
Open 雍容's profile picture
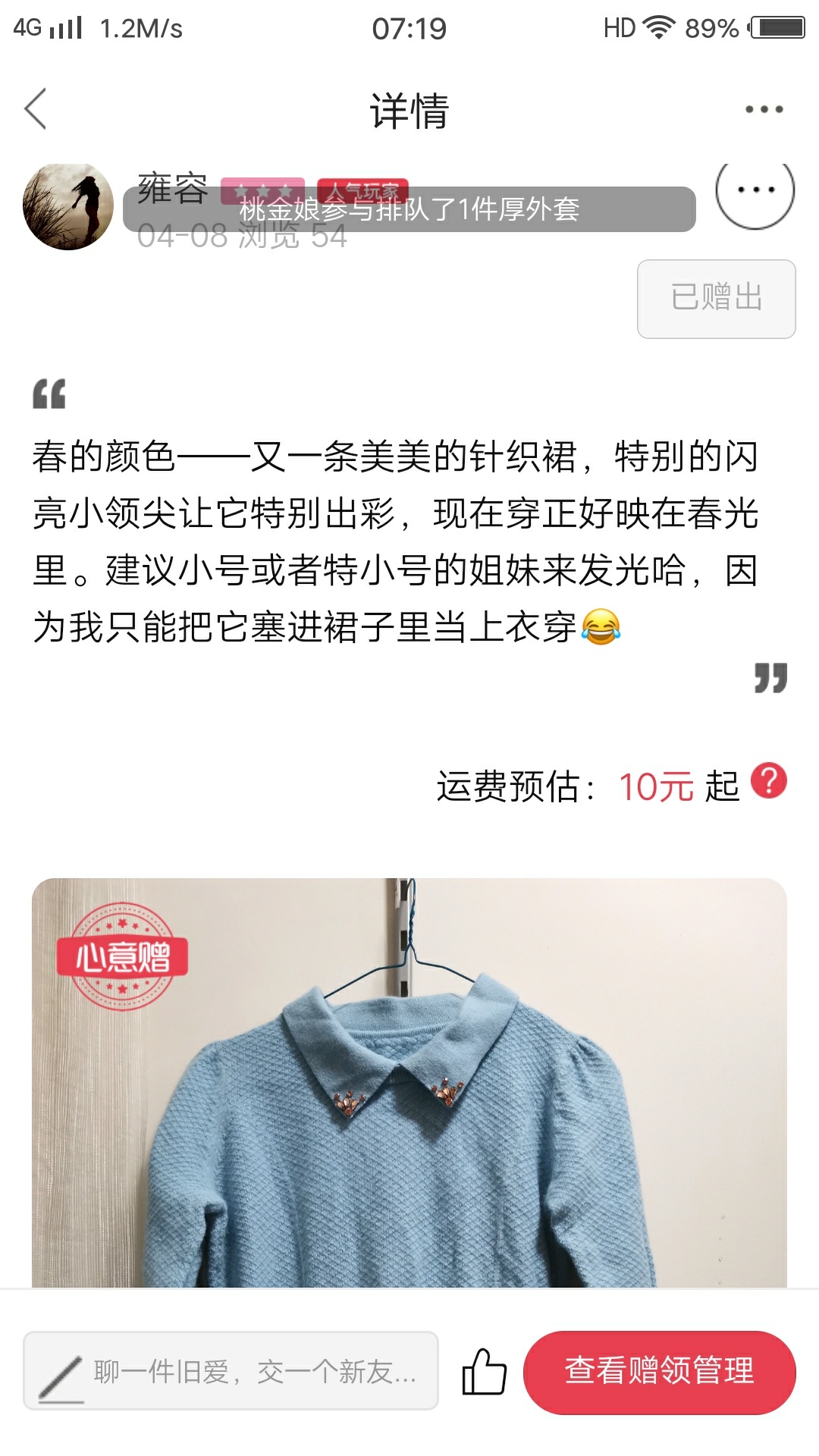point(68,206)
